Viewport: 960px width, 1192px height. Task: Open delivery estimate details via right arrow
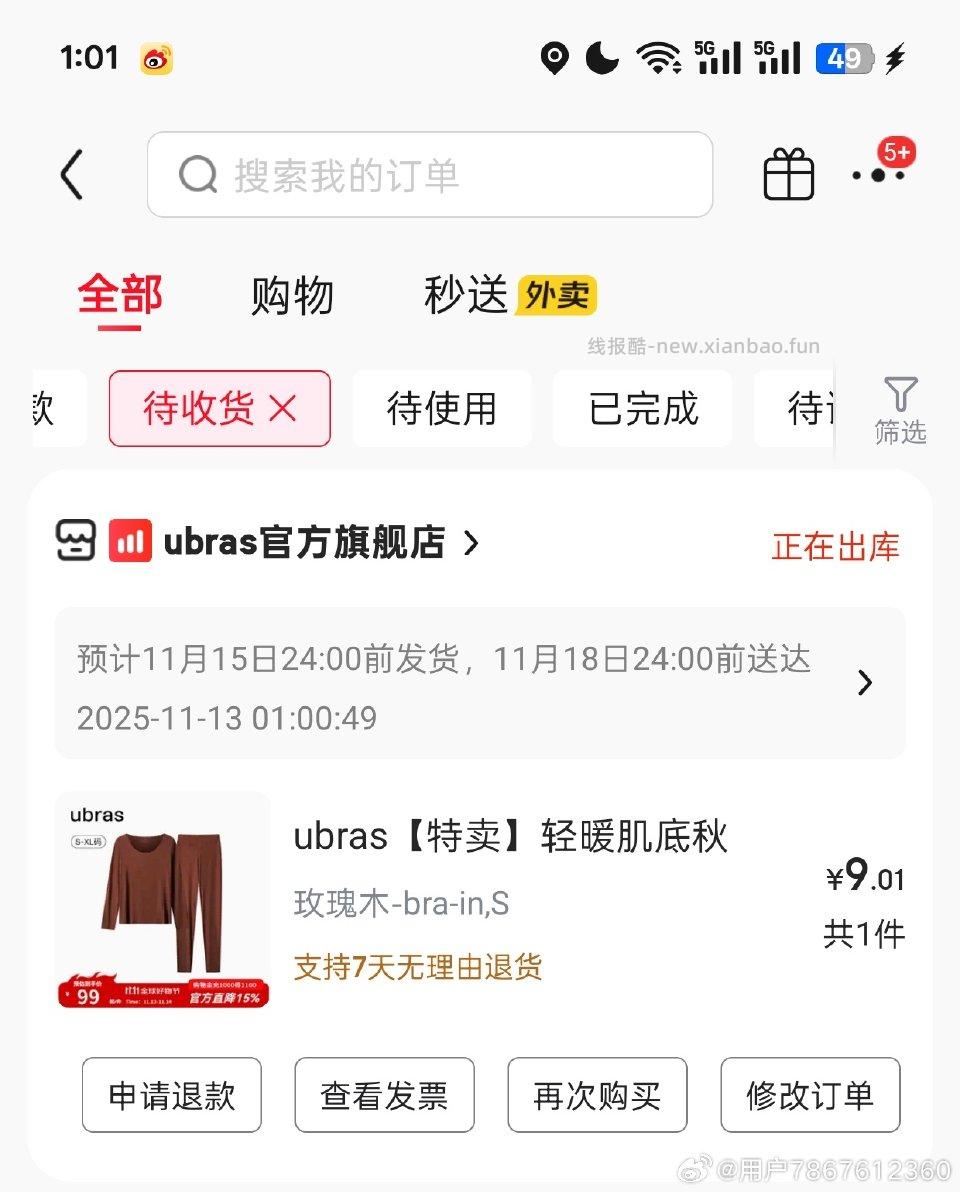pos(864,683)
